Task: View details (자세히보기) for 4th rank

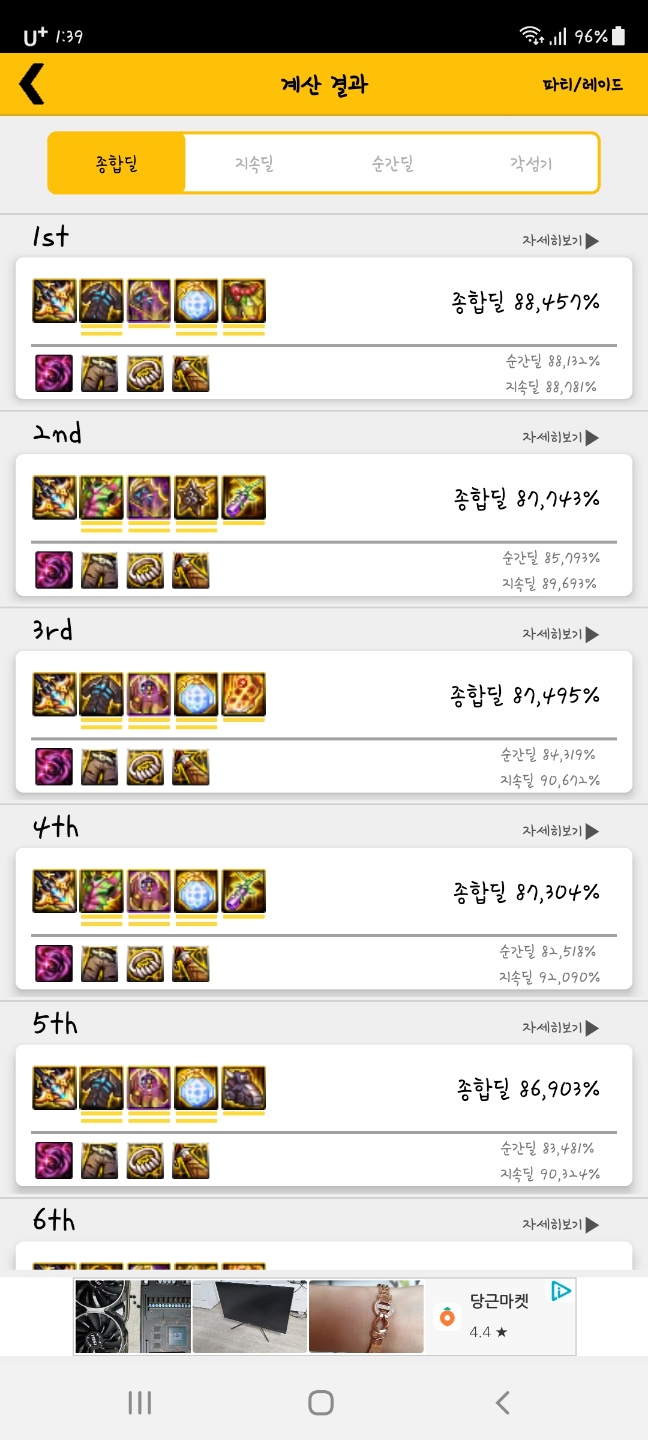Action: 560,832
